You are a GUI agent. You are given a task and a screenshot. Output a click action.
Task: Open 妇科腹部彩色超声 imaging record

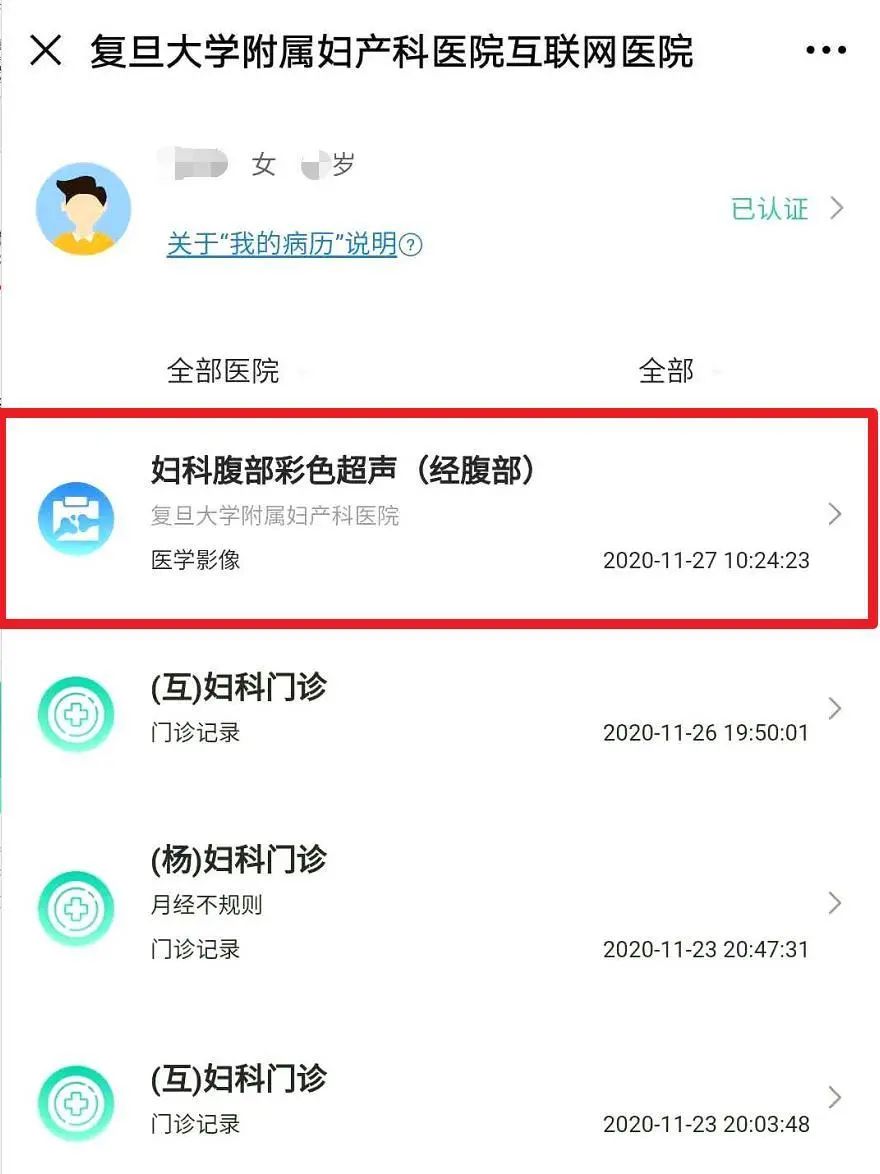[440, 517]
